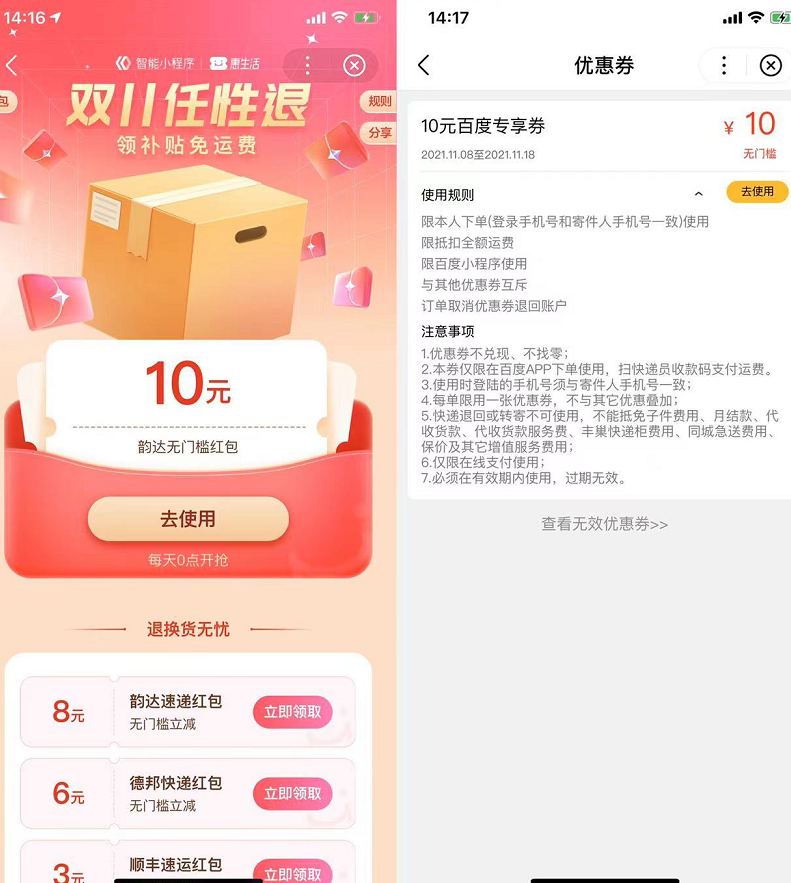Viewport: 791px width, 883px height.
Task: Tap the cellular signal icon in the status bar
Action: (316, 17)
